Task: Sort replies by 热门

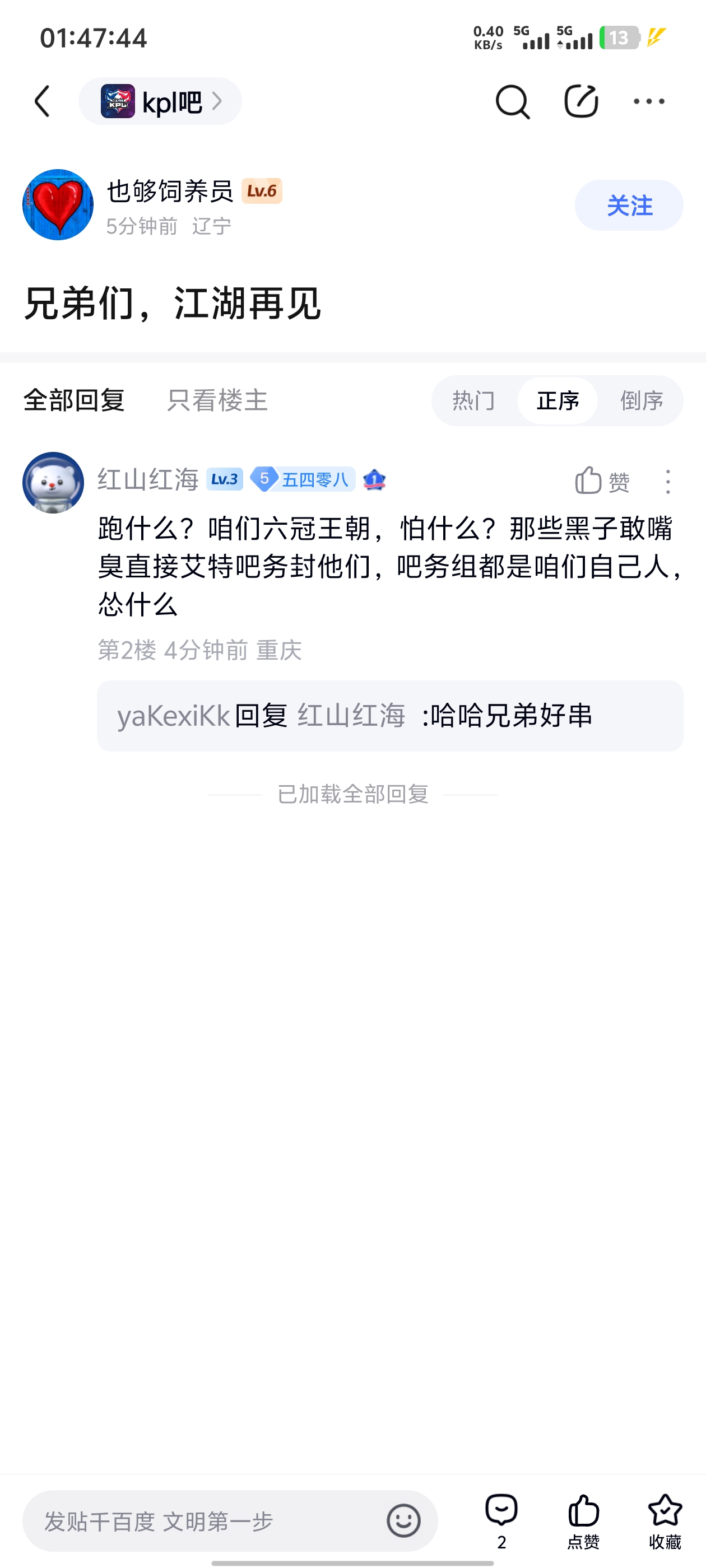Action: pos(473,400)
